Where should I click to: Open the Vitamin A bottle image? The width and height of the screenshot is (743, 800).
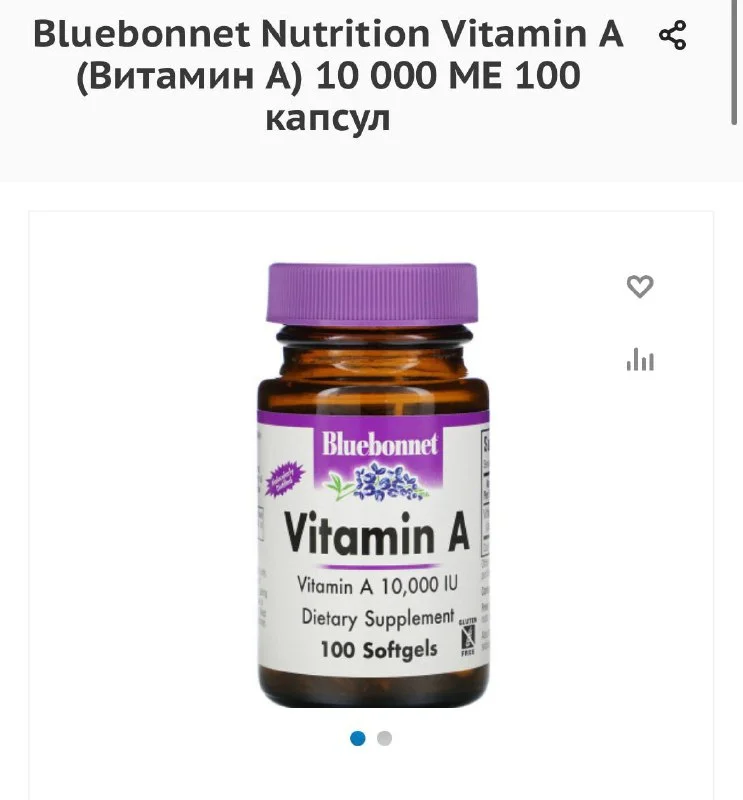pos(372,485)
